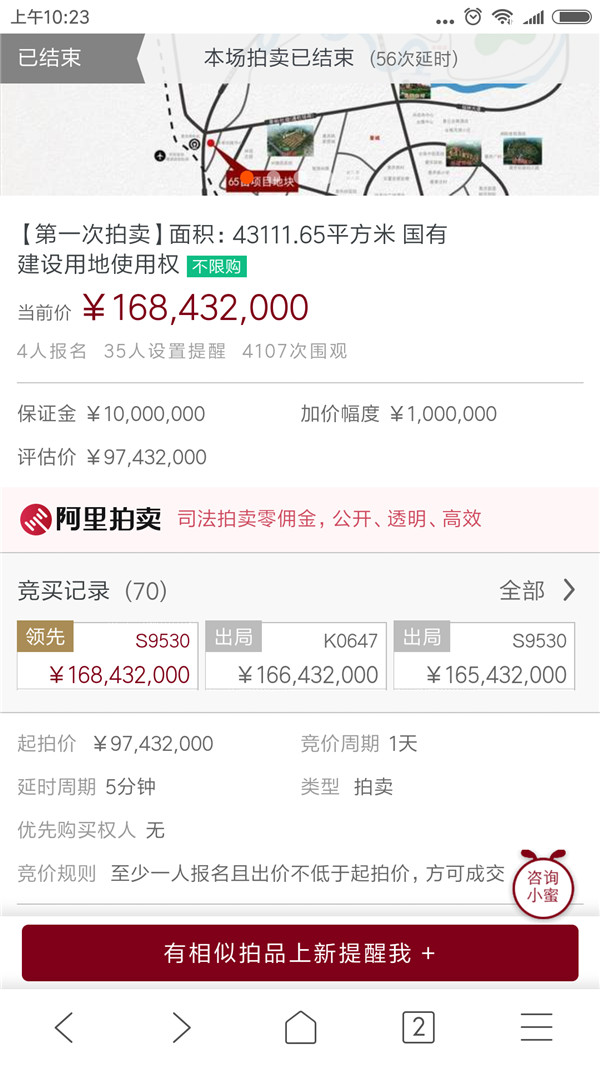Viewport: 600px width, 1066px height.
Task: Open the browser tab switcher
Action: 419,1027
